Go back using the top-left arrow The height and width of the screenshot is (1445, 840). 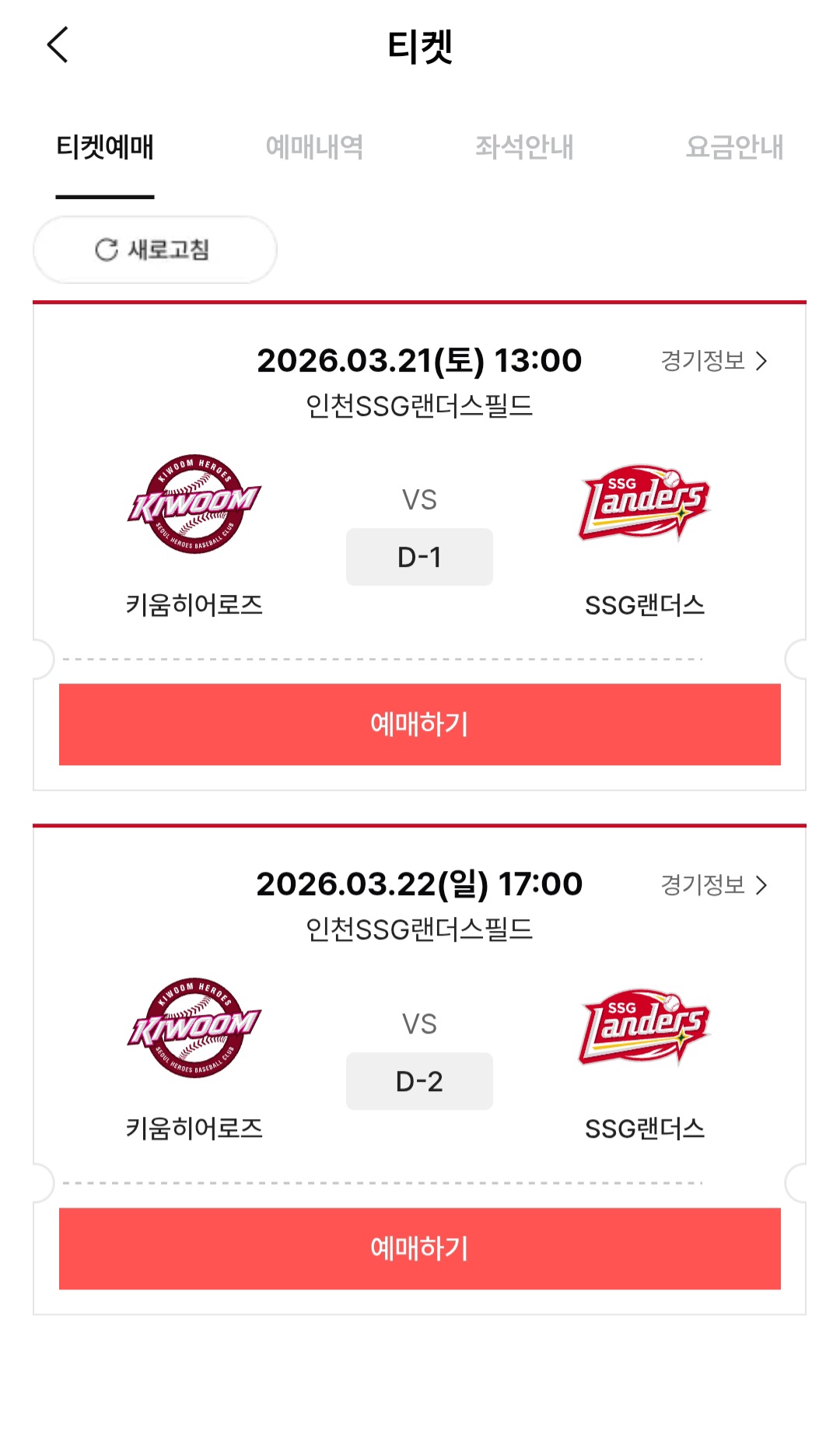point(58,45)
